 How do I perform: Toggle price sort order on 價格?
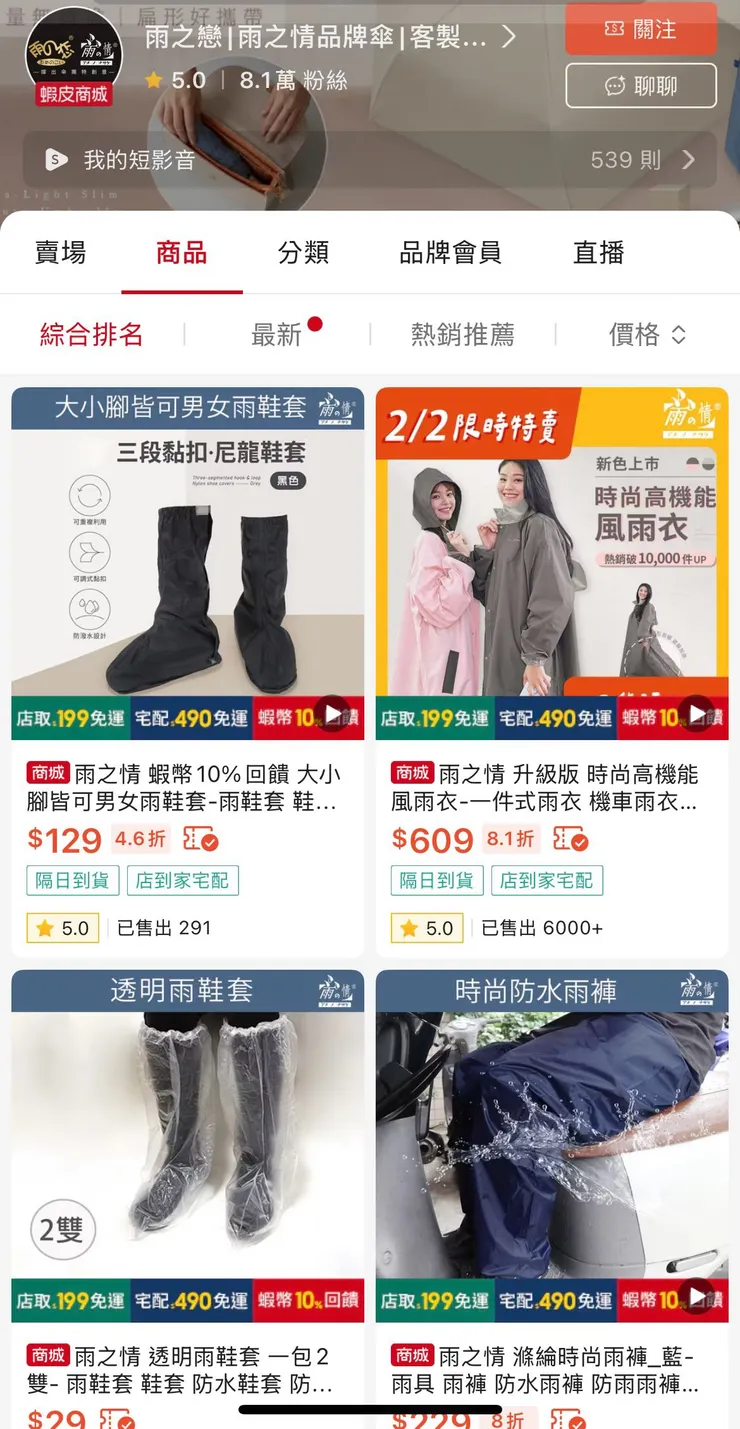pyautogui.click(x=648, y=334)
